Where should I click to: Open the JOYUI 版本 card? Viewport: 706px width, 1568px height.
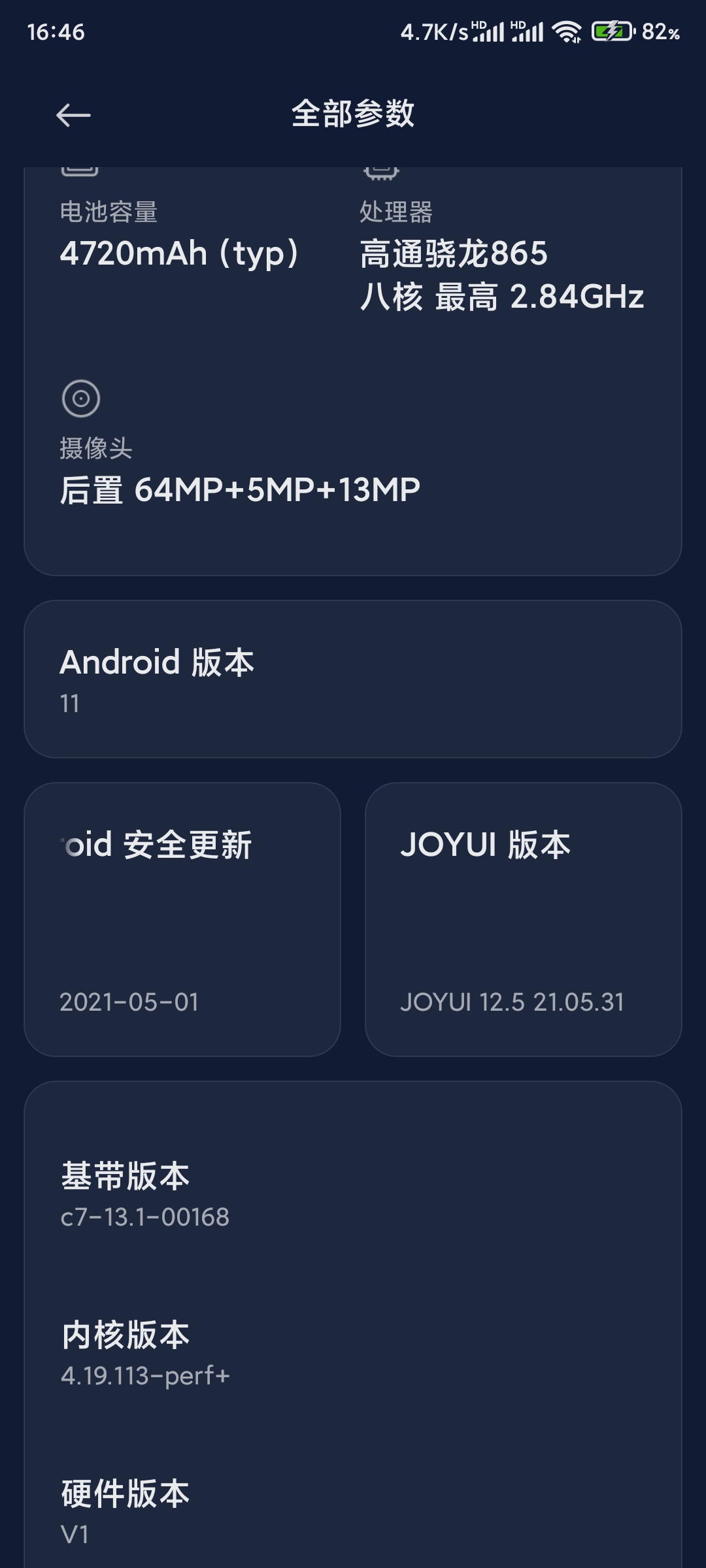(x=524, y=919)
